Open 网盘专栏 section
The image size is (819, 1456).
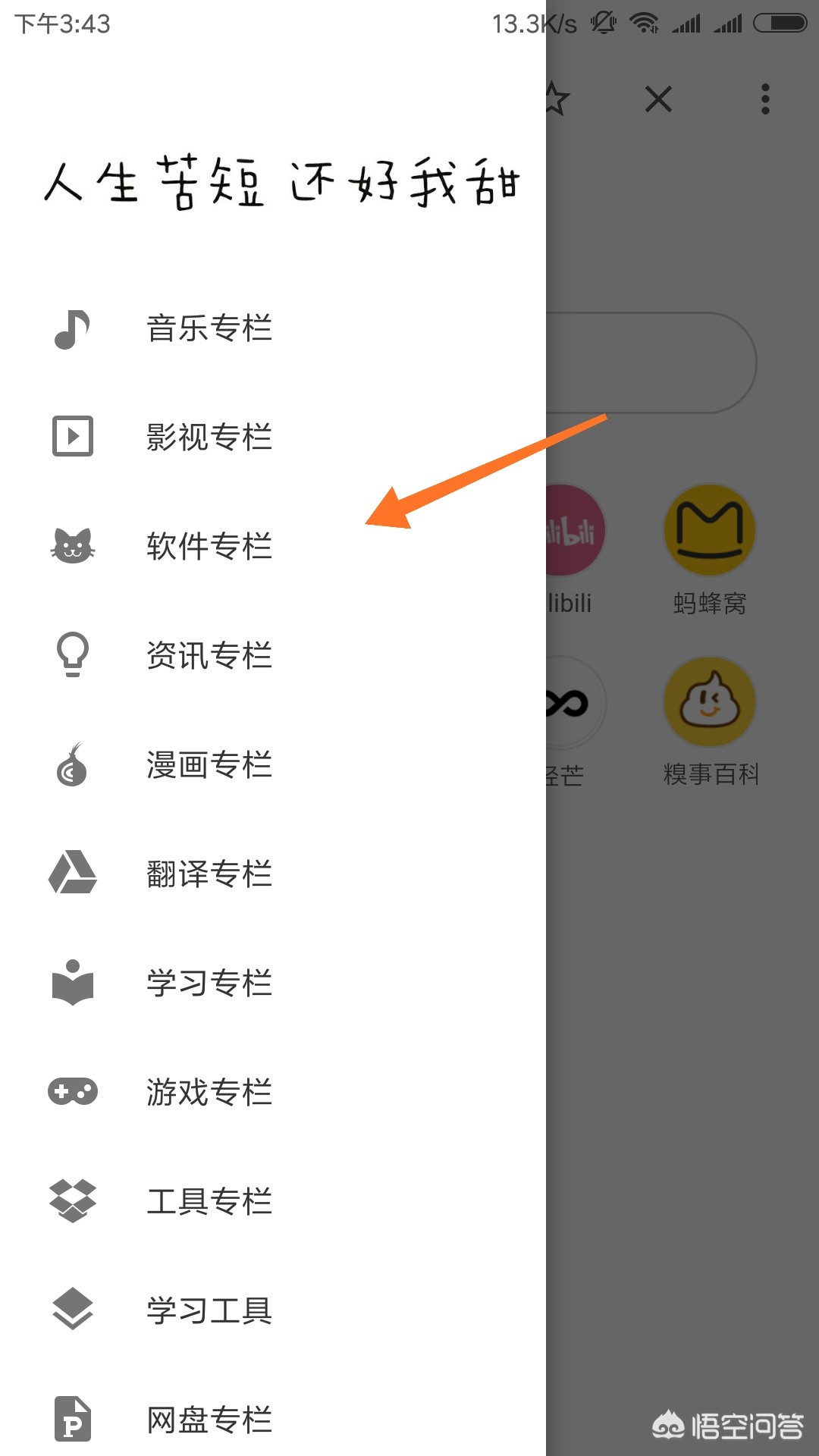pyautogui.click(x=209, y=1420)
